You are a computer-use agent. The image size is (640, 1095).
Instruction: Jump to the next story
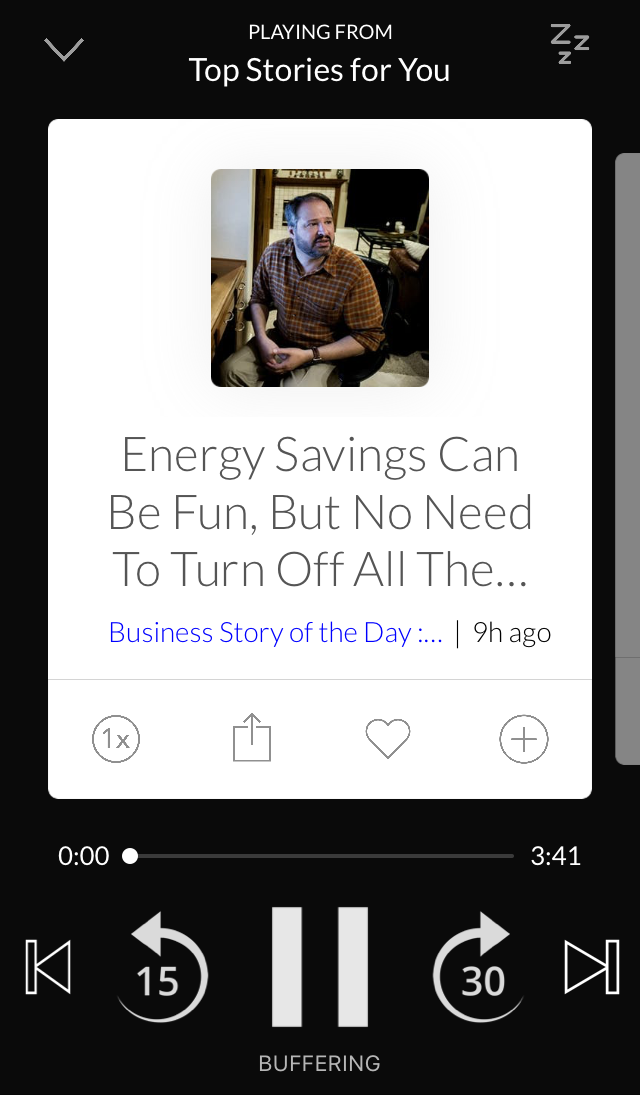tap(591, 967)
